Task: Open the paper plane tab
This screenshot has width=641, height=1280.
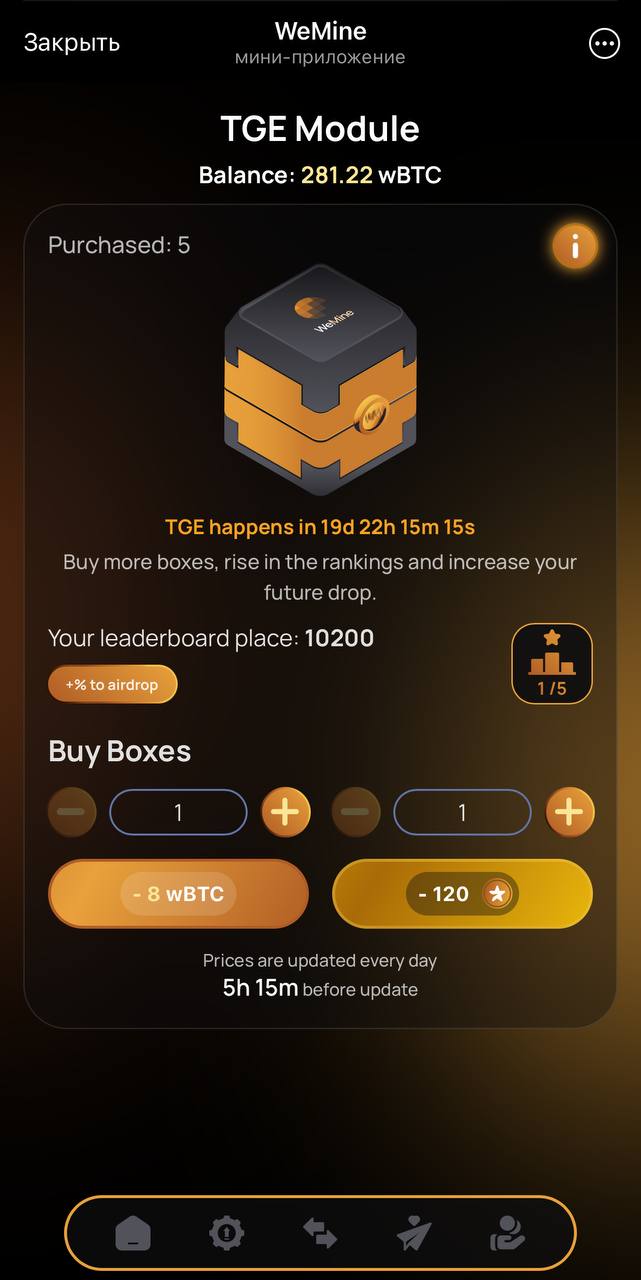Action: (414, 1234)
